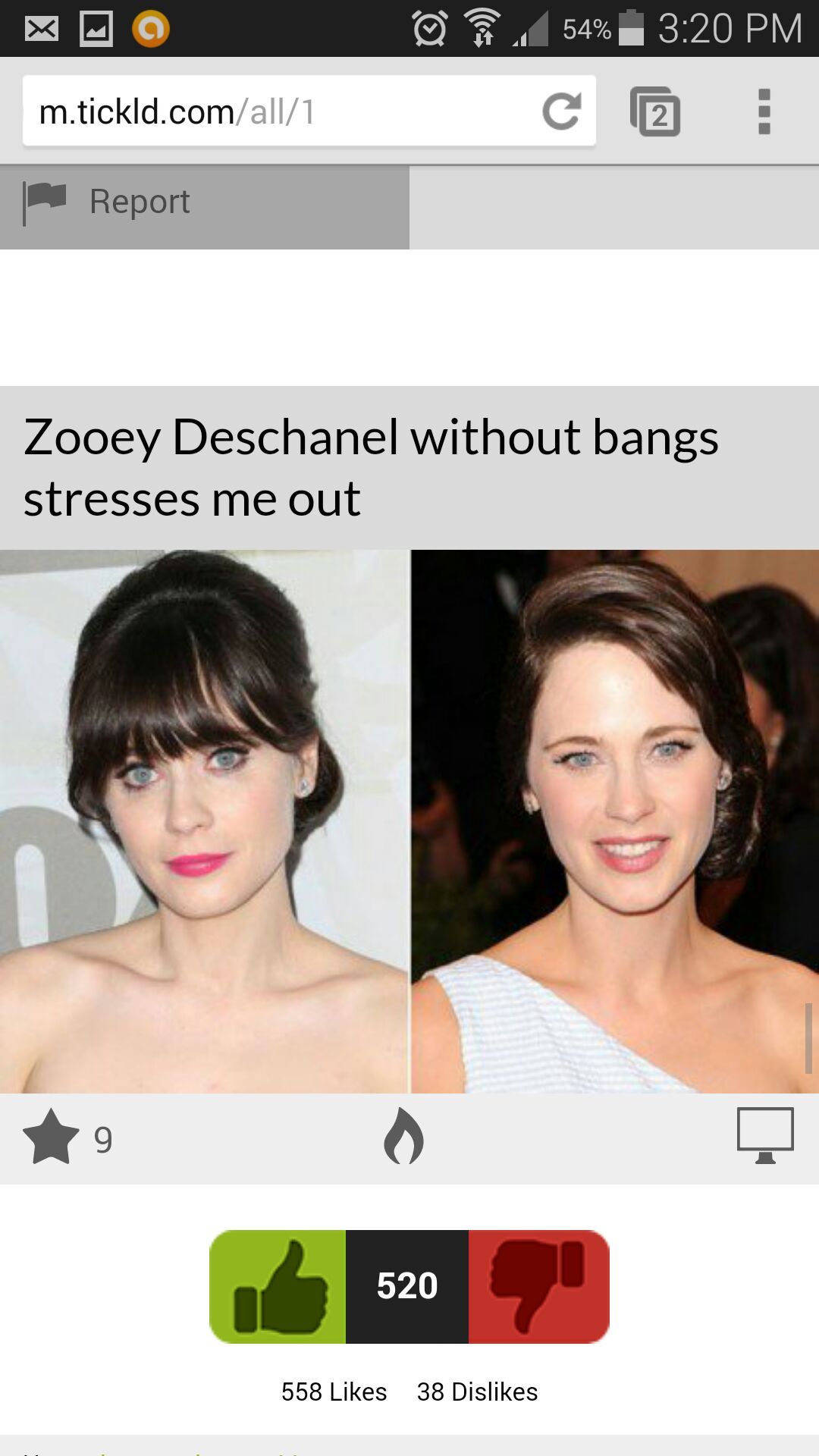
Task: Open the Zooey Deschanel post title
Action: pos(372,467)
